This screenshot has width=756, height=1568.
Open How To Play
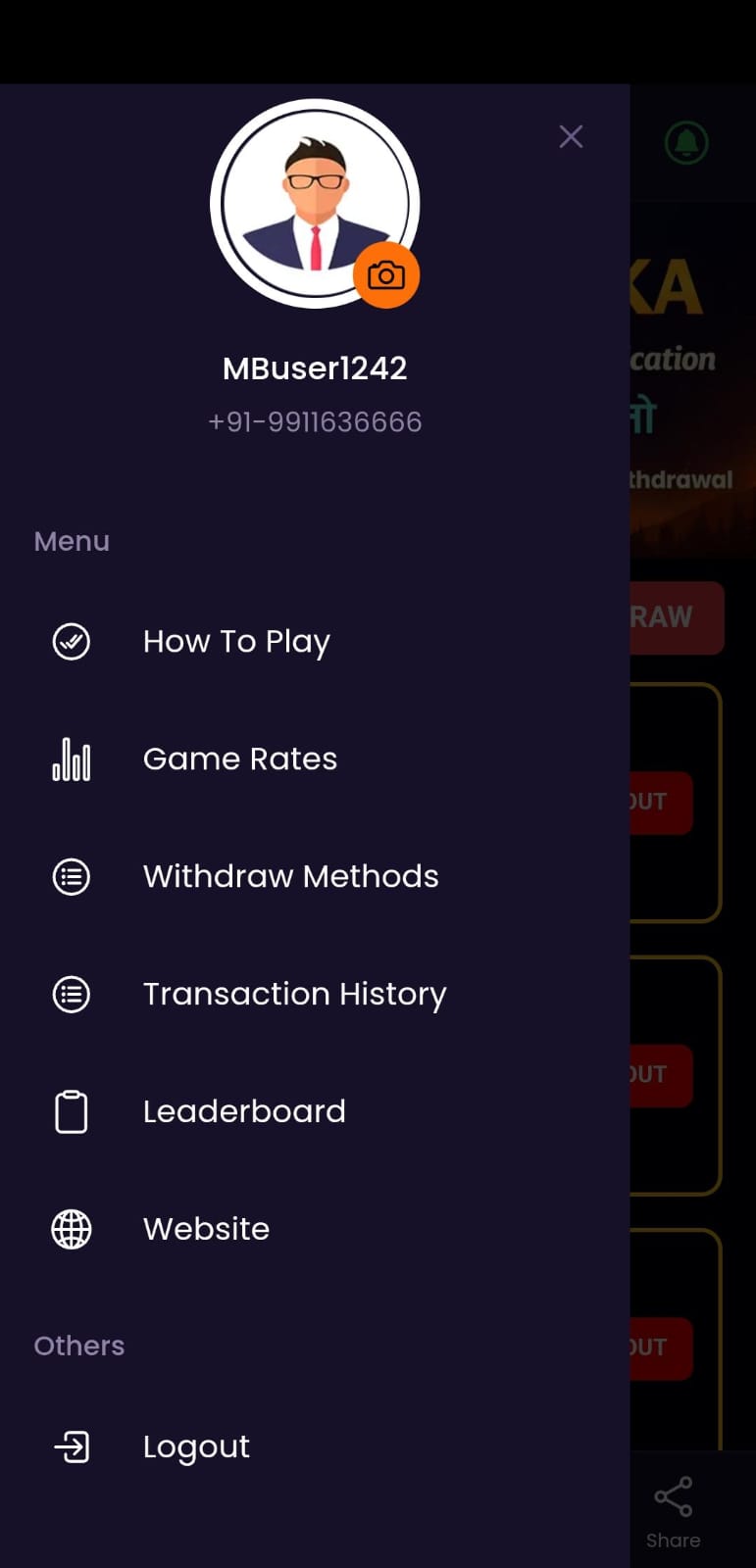236,642
